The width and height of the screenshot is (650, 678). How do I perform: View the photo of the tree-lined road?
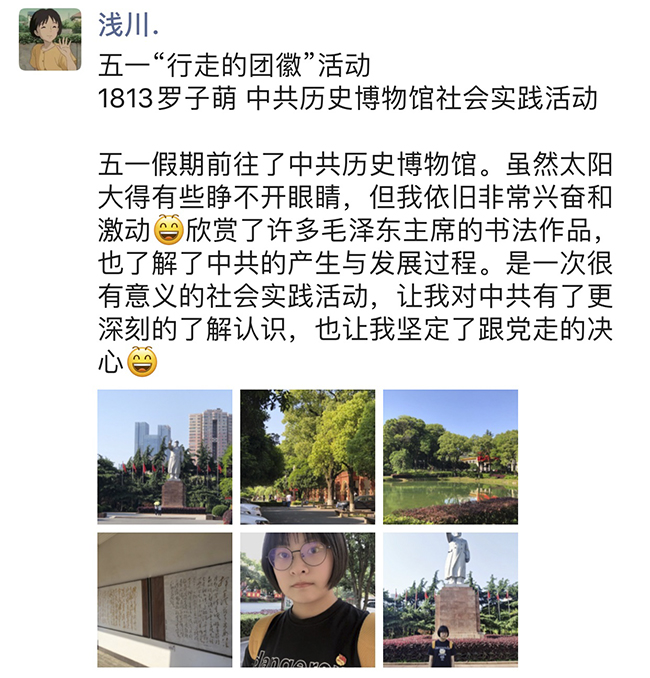coord(307,456)
